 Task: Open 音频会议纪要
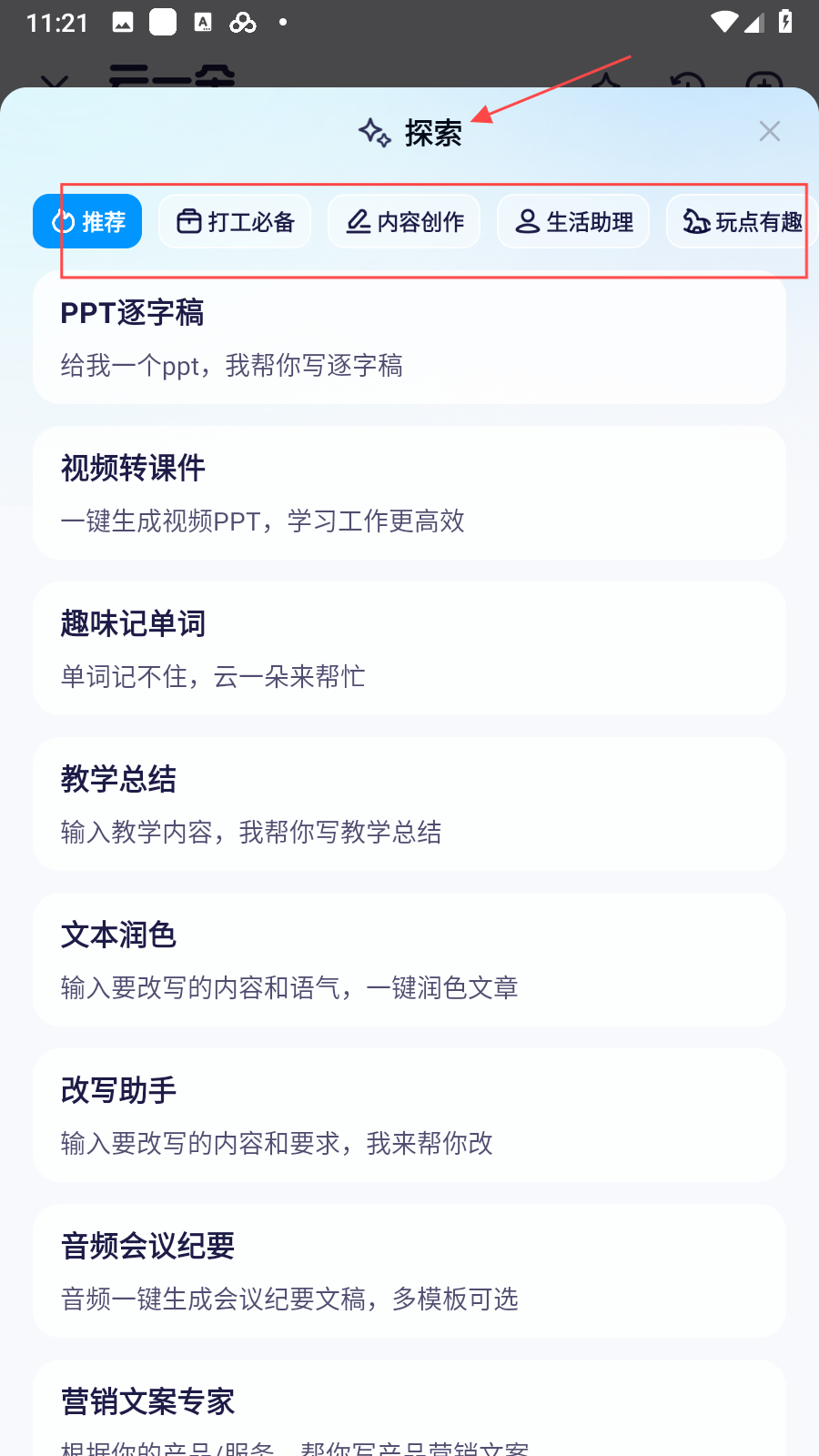pos(409,1271)
